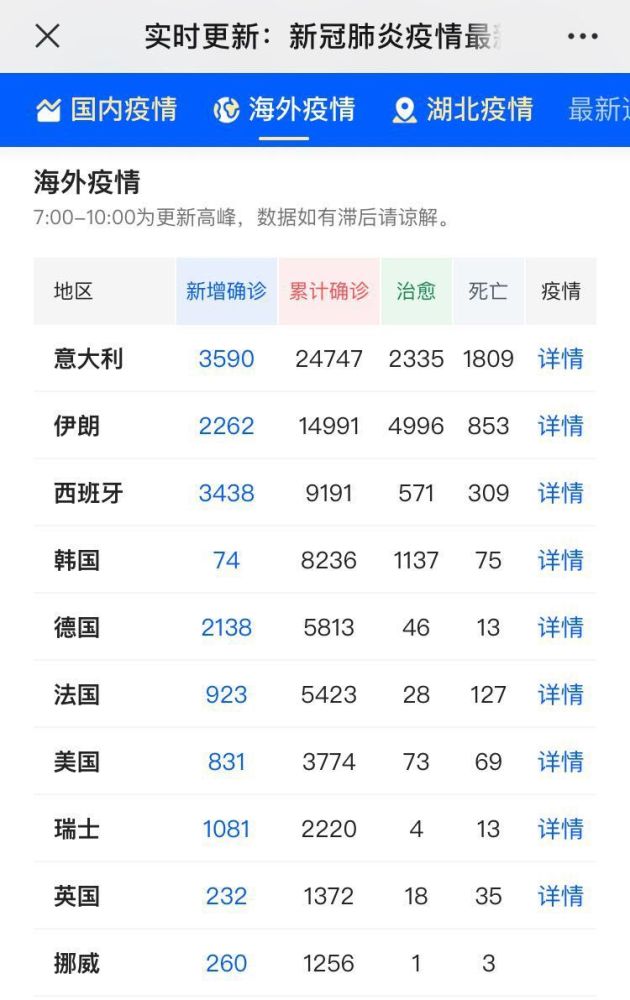This screenshot has width=630, height=1000.
Task: Open 英国 详情 link
Action: point(560,896)
